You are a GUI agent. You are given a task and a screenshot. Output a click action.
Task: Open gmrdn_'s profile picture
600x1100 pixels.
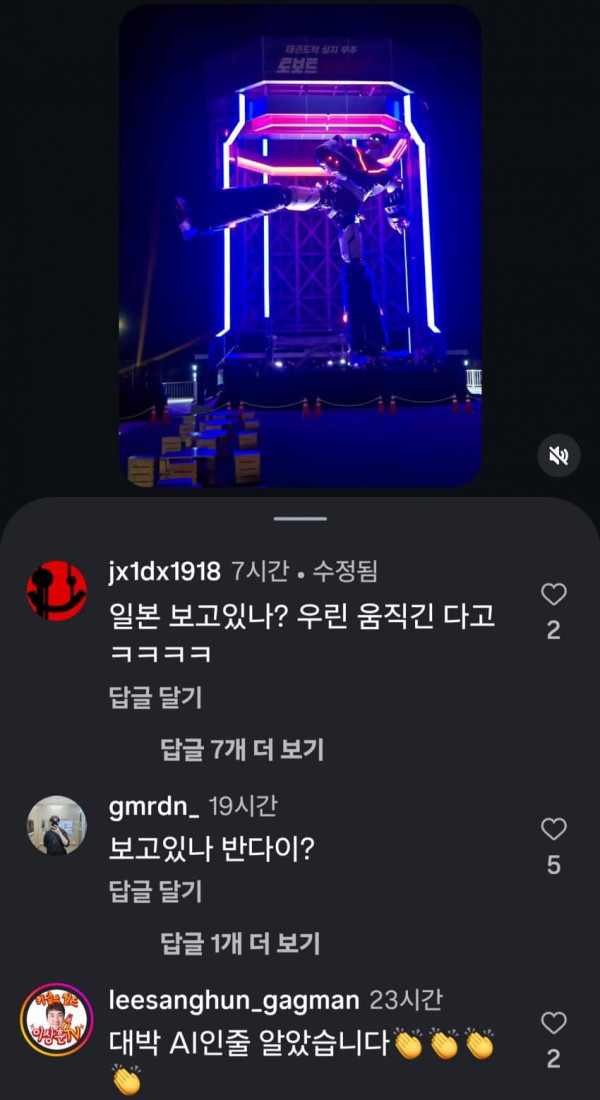coord(57,825)
